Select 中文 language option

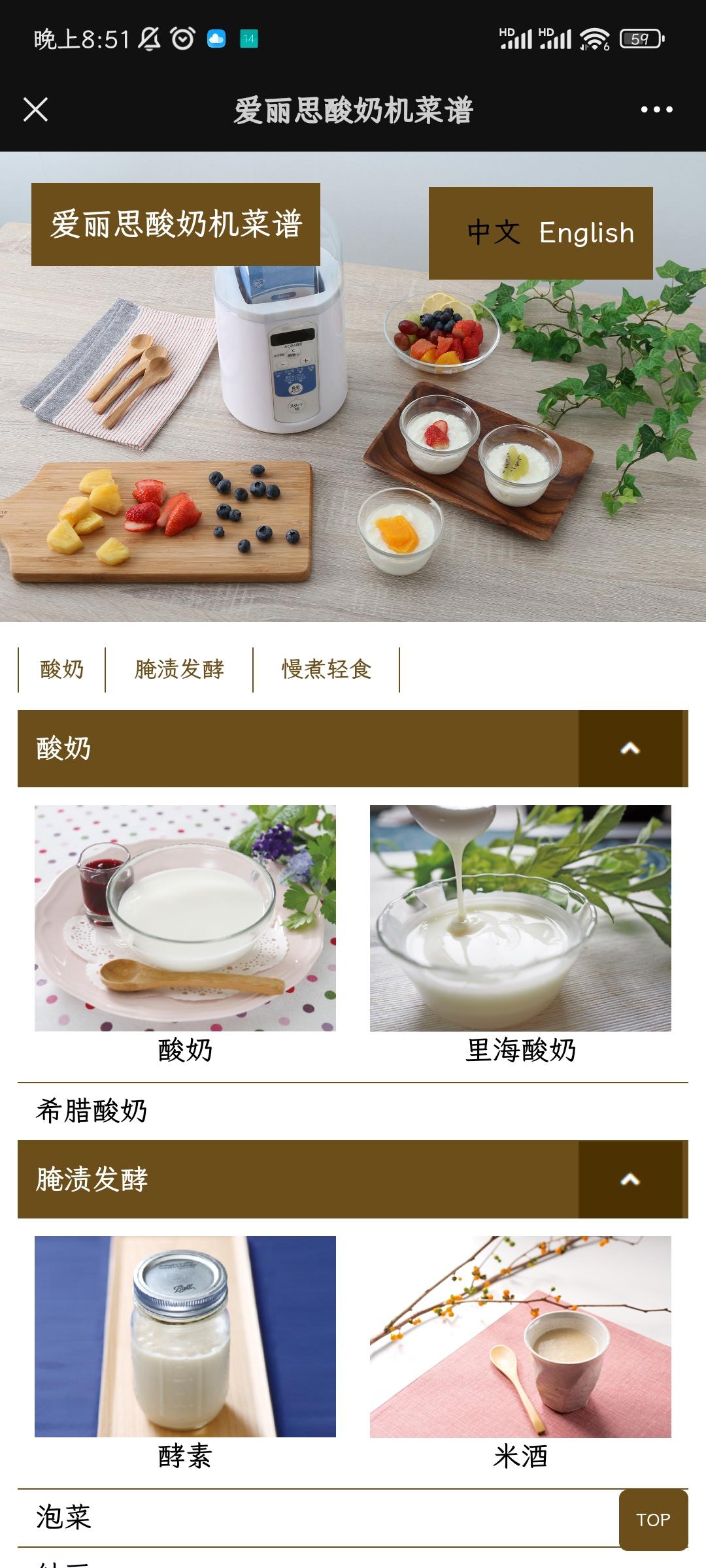point(494,233)
